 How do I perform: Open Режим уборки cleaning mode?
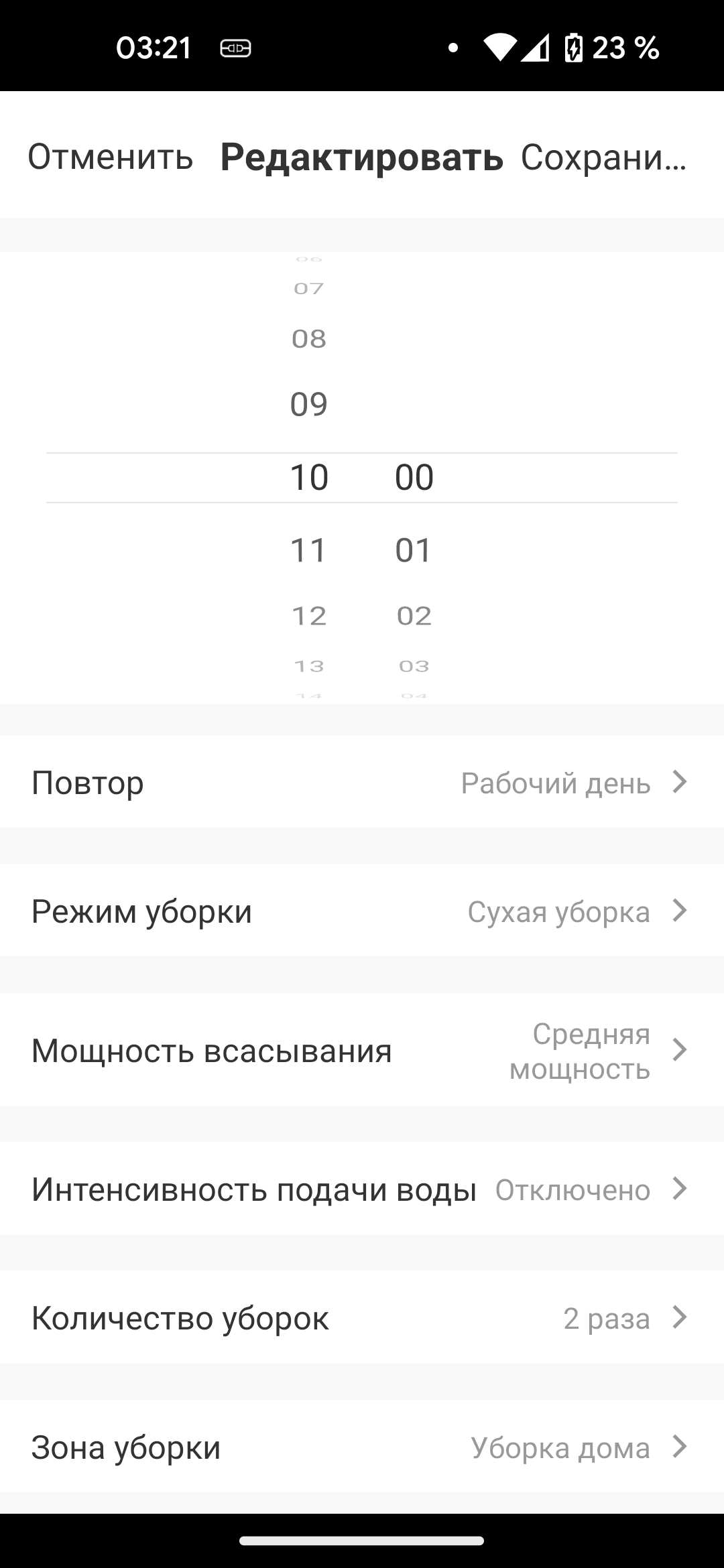pyautogui.click(x=362, y=911)
